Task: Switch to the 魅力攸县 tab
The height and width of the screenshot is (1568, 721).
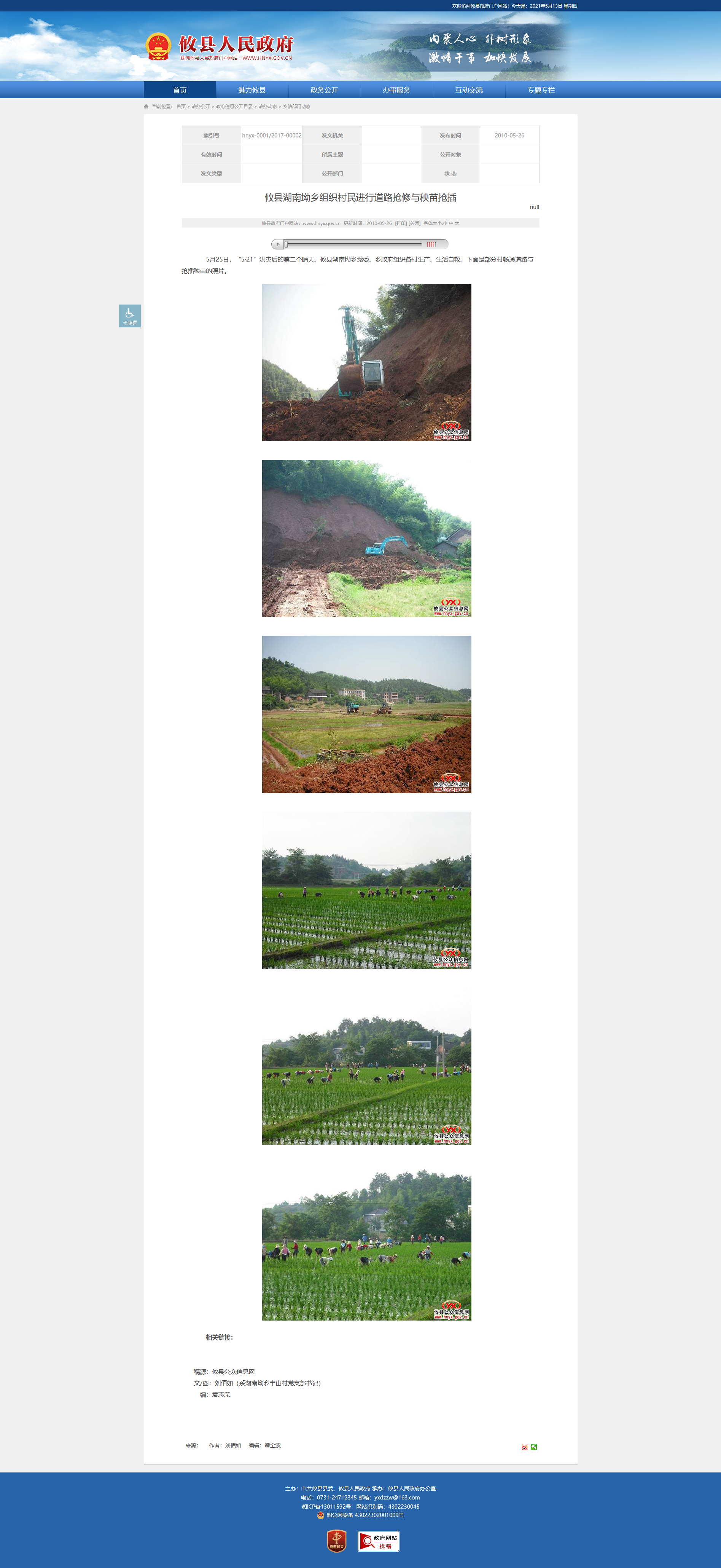Action: point(252,89)
